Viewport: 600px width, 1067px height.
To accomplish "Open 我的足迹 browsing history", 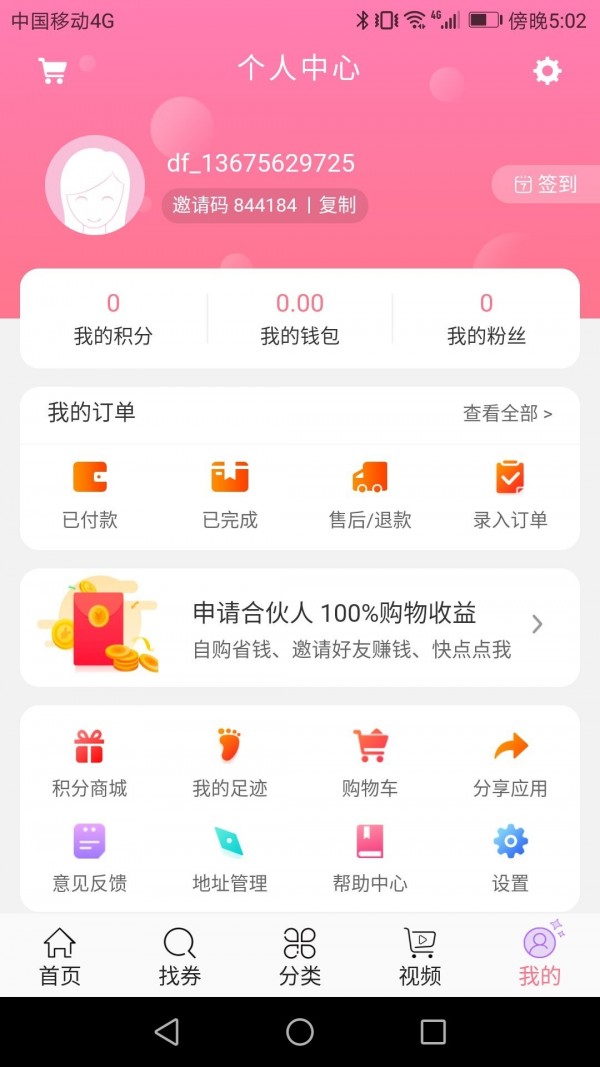I will tap(230, 762).
